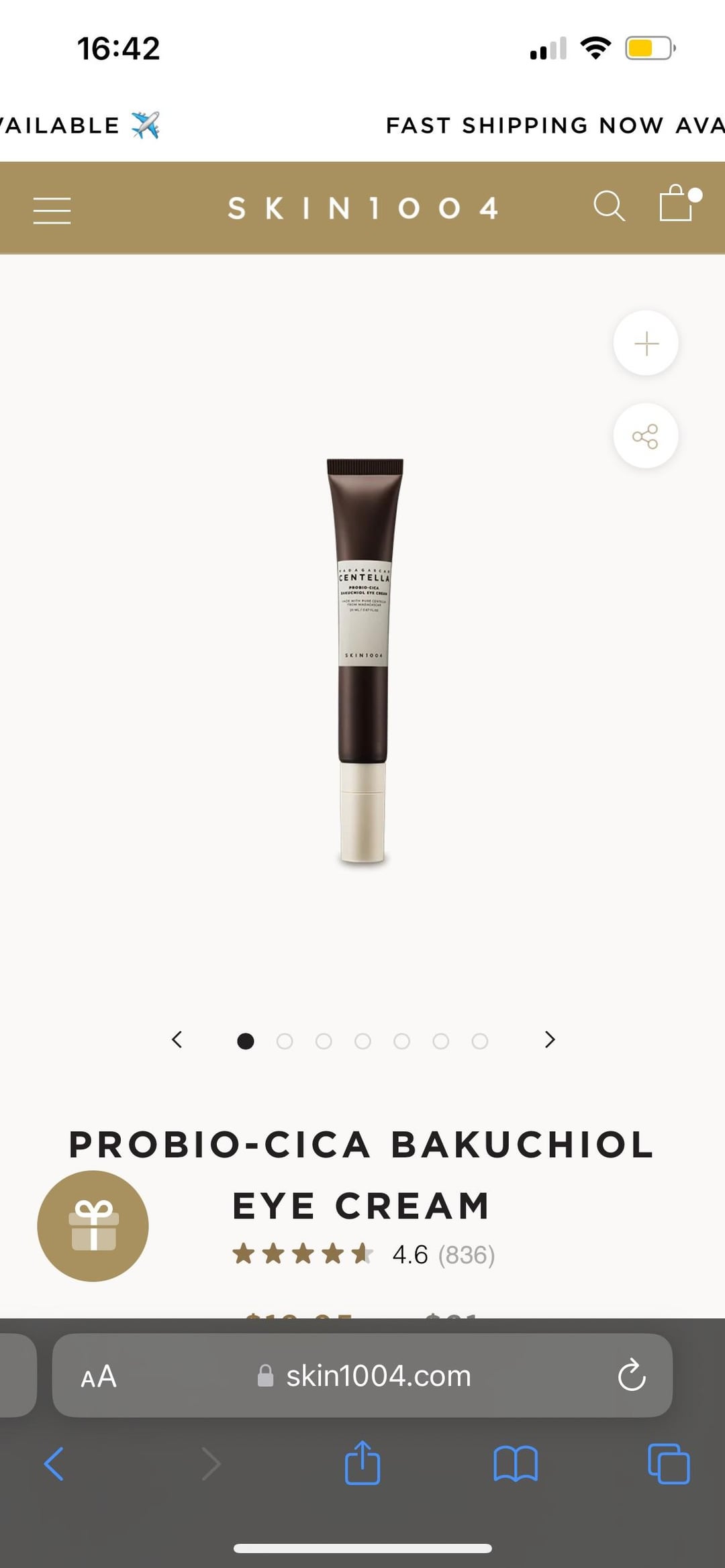The image size is (725, 1568).
Task: Show the previous product image
Action: [x=177, y=1039]
